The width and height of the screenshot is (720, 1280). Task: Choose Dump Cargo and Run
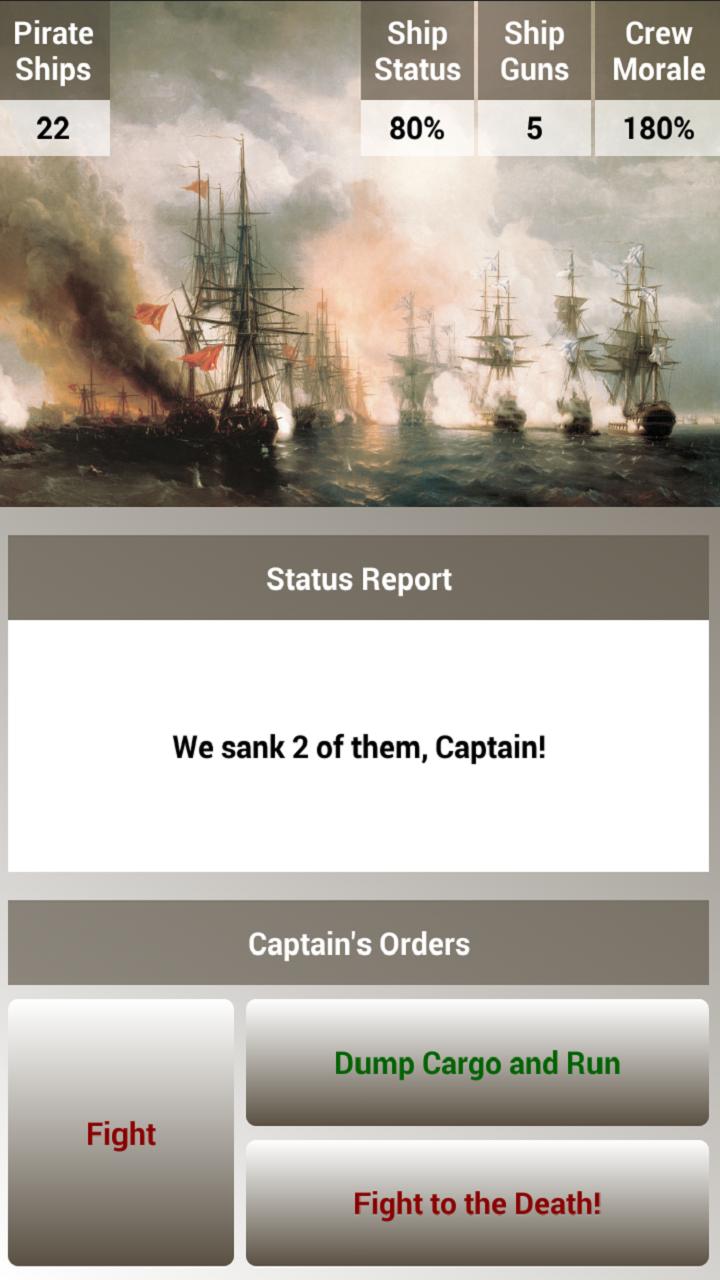point(477,1063)
